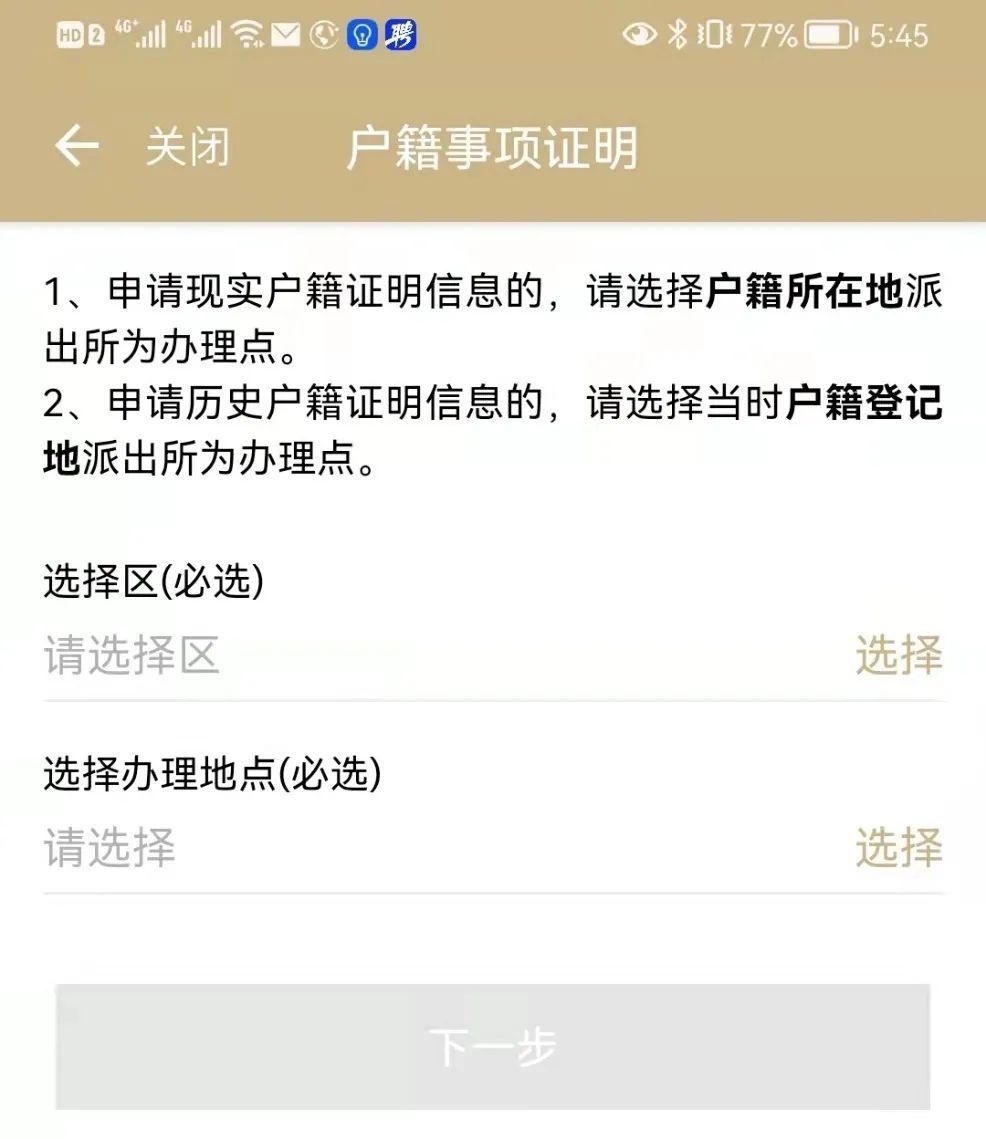Tap 选择 beside 请选择区
This screenshot has width=986, height=1139.
point(898,656)
